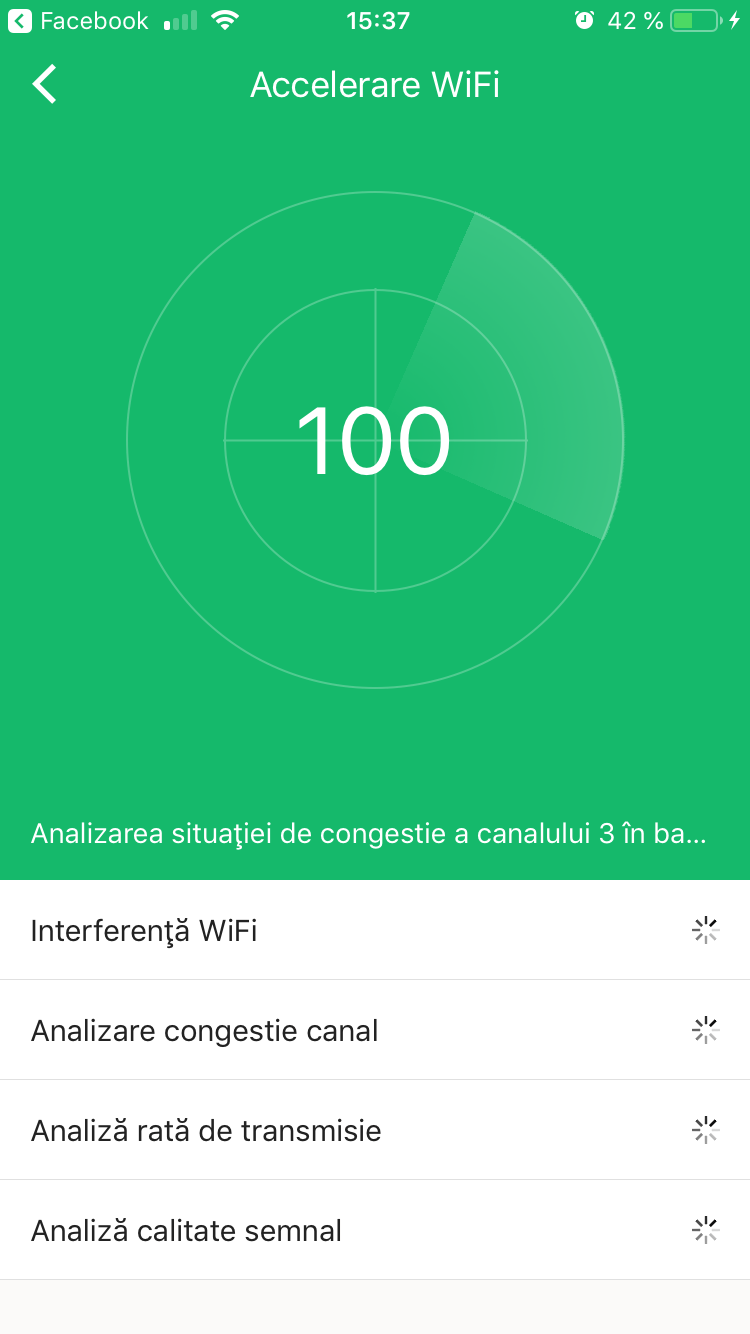Go back from Accelerare WiFi screen
The image size is (750, 1334).
tap(45, 85)
